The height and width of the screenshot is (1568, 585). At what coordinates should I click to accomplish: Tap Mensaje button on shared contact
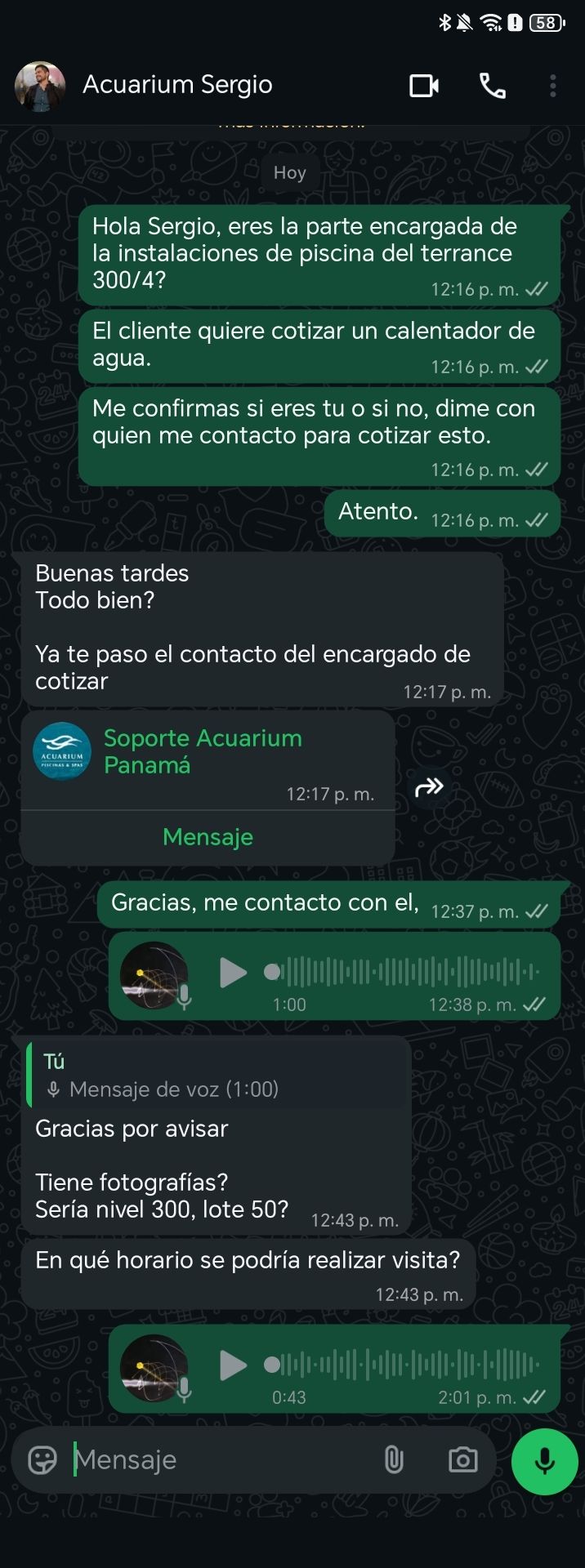(208, 837)
